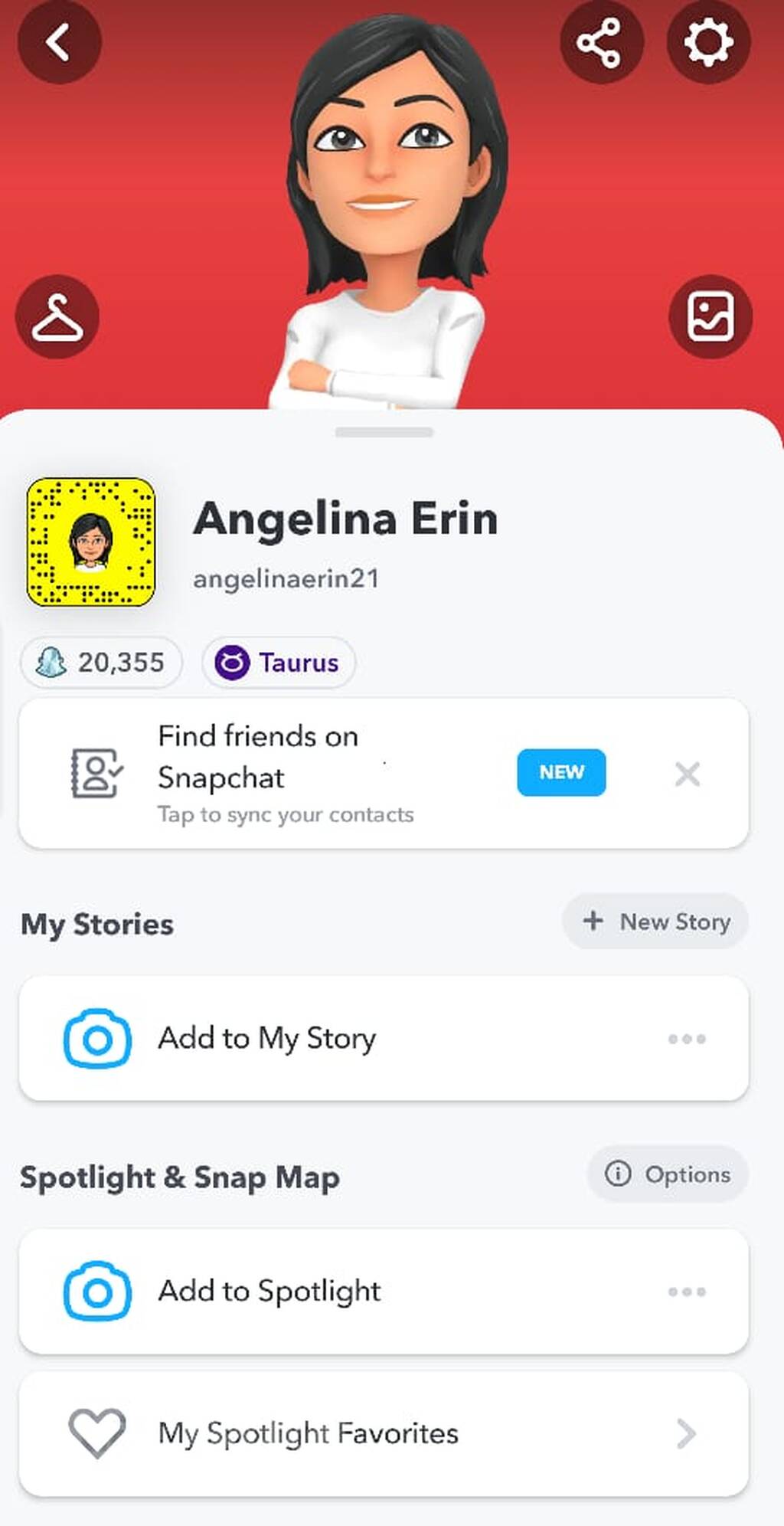Open Spotlight & Snap Map Options

pos(668,1174)
